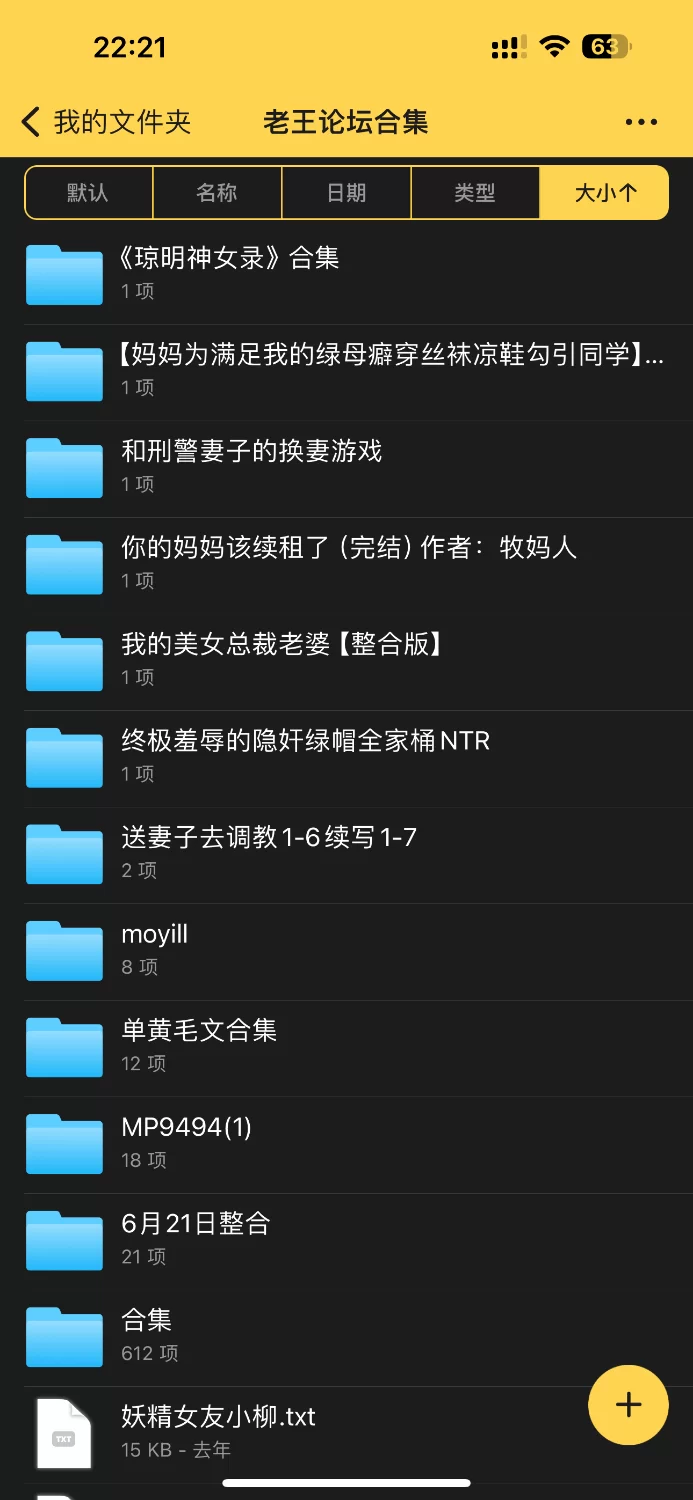Image resolution: width=693 pixels, height=1500 pixels.
Task: Tap the yellow plus add button
Action: click(628, 1405)
